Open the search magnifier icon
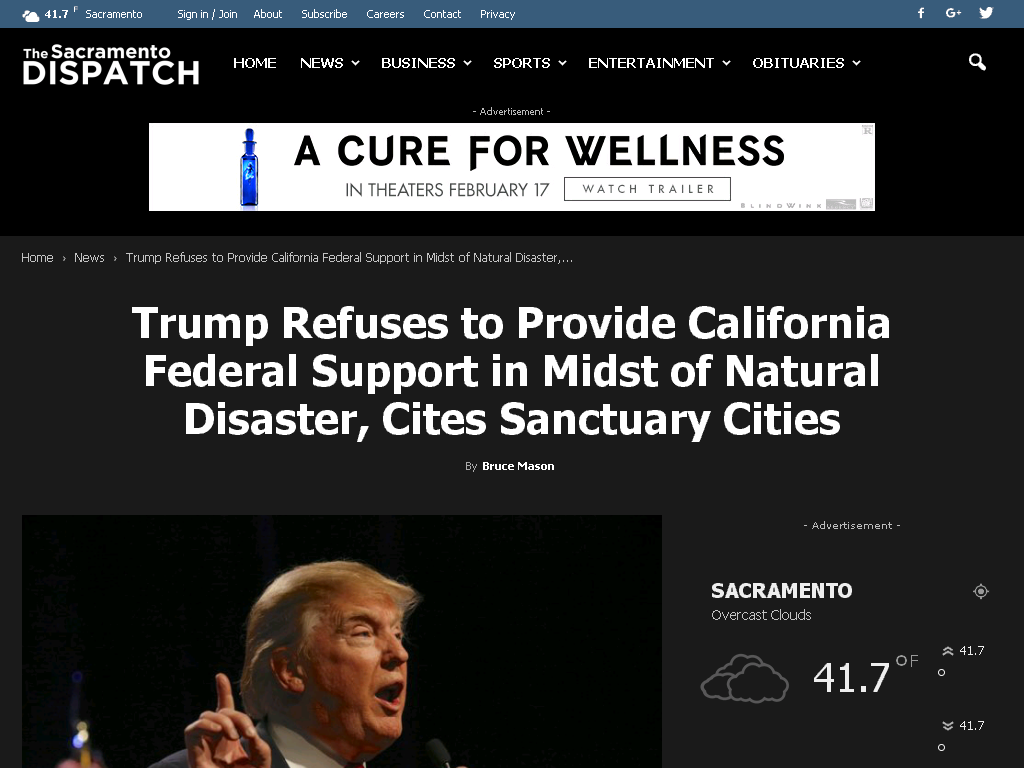 (x=977, y=62)
